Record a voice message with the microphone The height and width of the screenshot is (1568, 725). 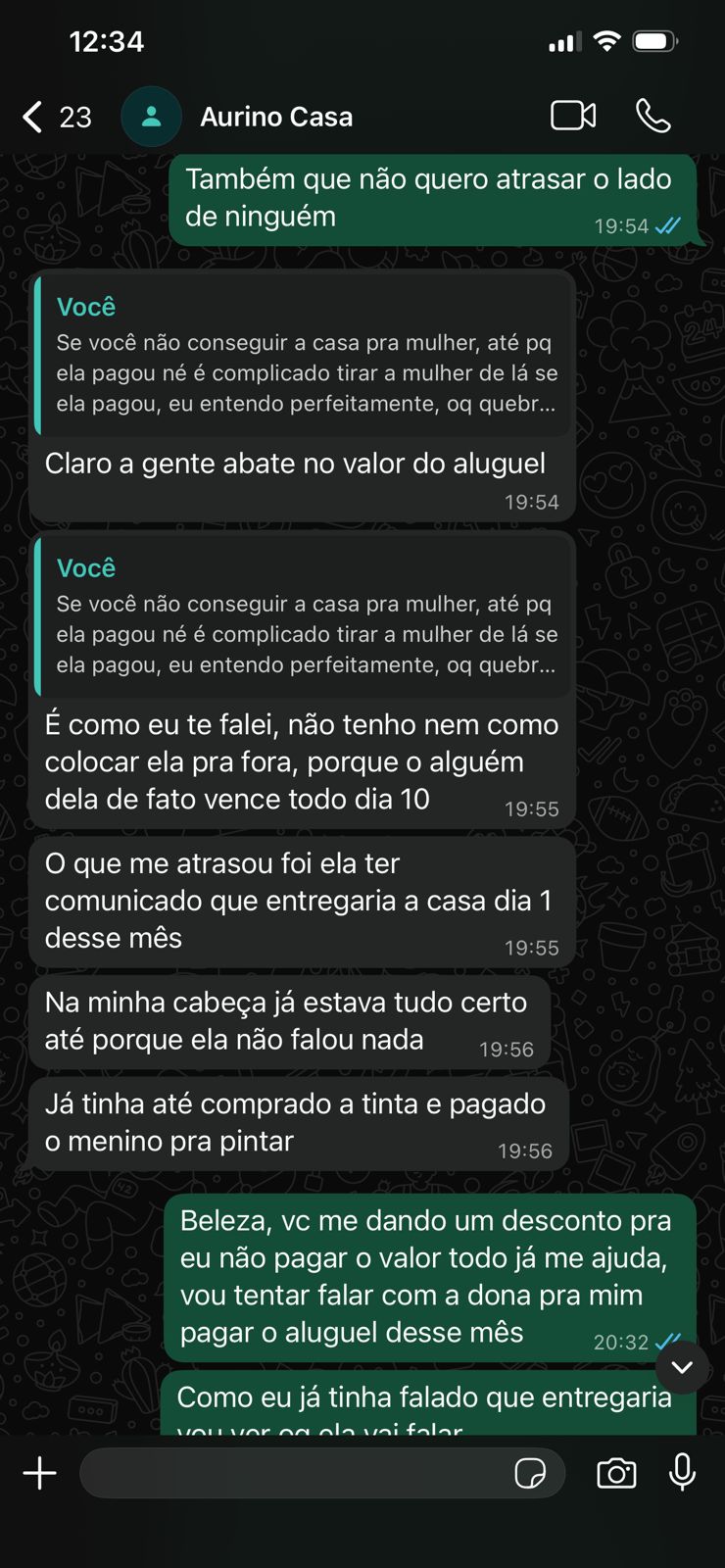[x=682, y=1472]
